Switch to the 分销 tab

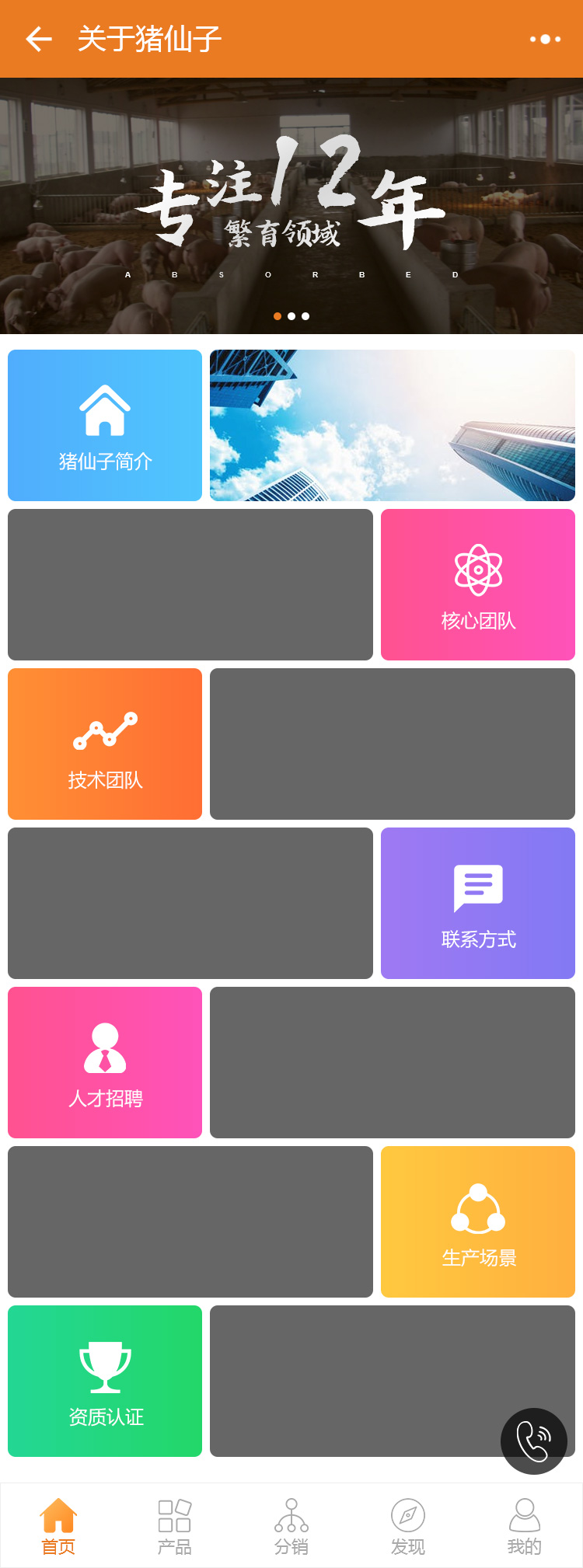point(291,1526)
